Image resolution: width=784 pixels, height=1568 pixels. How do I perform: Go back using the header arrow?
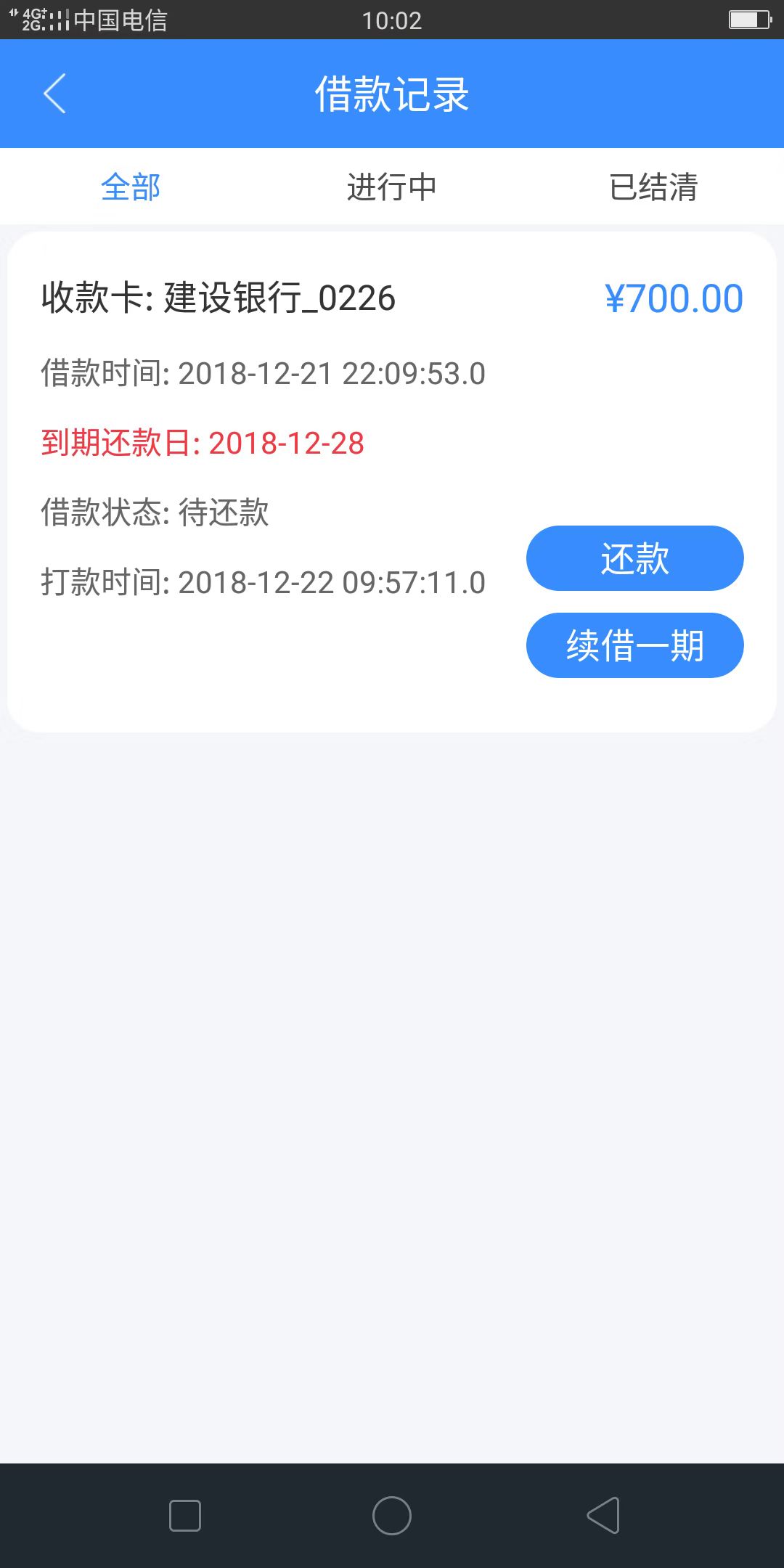point(54,94)
